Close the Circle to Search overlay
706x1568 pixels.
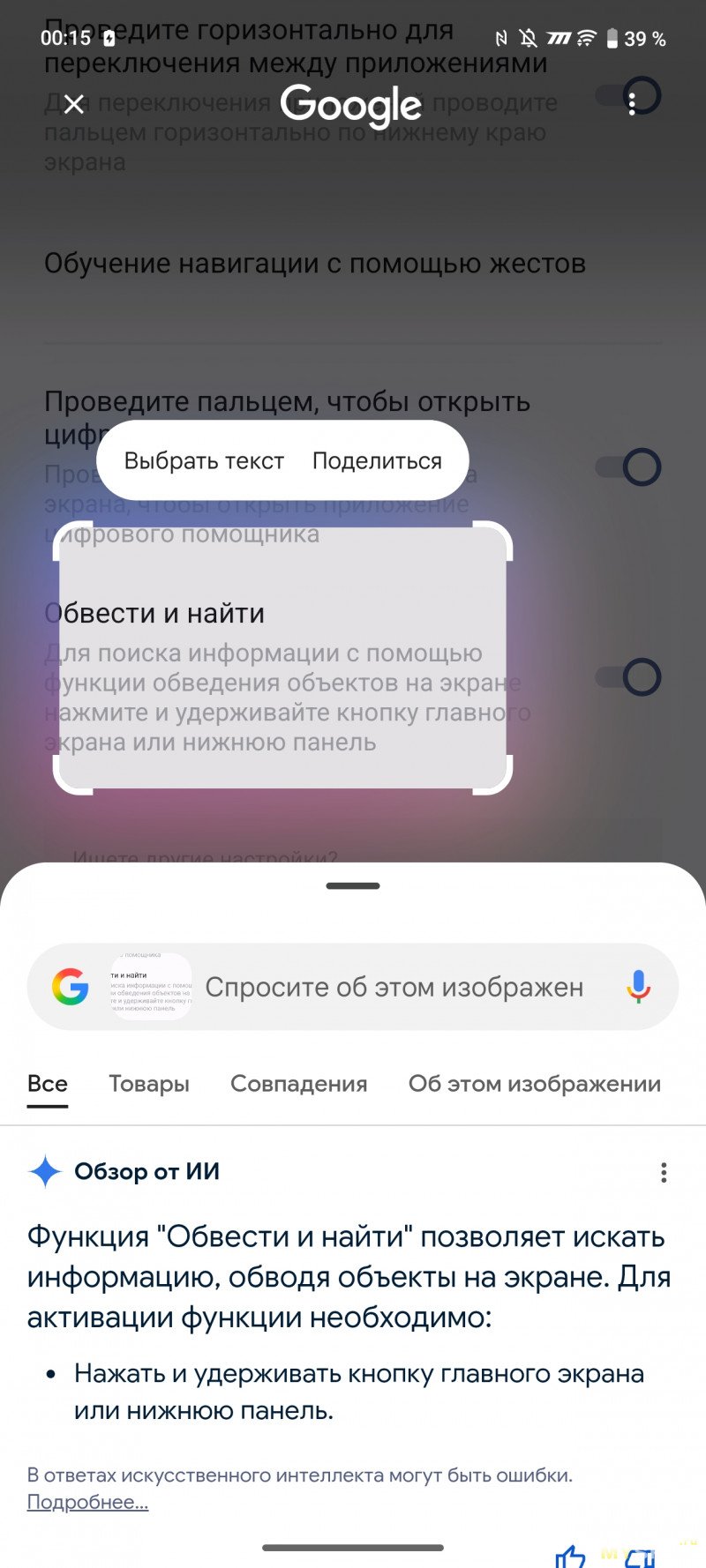(x=74, y=104)
